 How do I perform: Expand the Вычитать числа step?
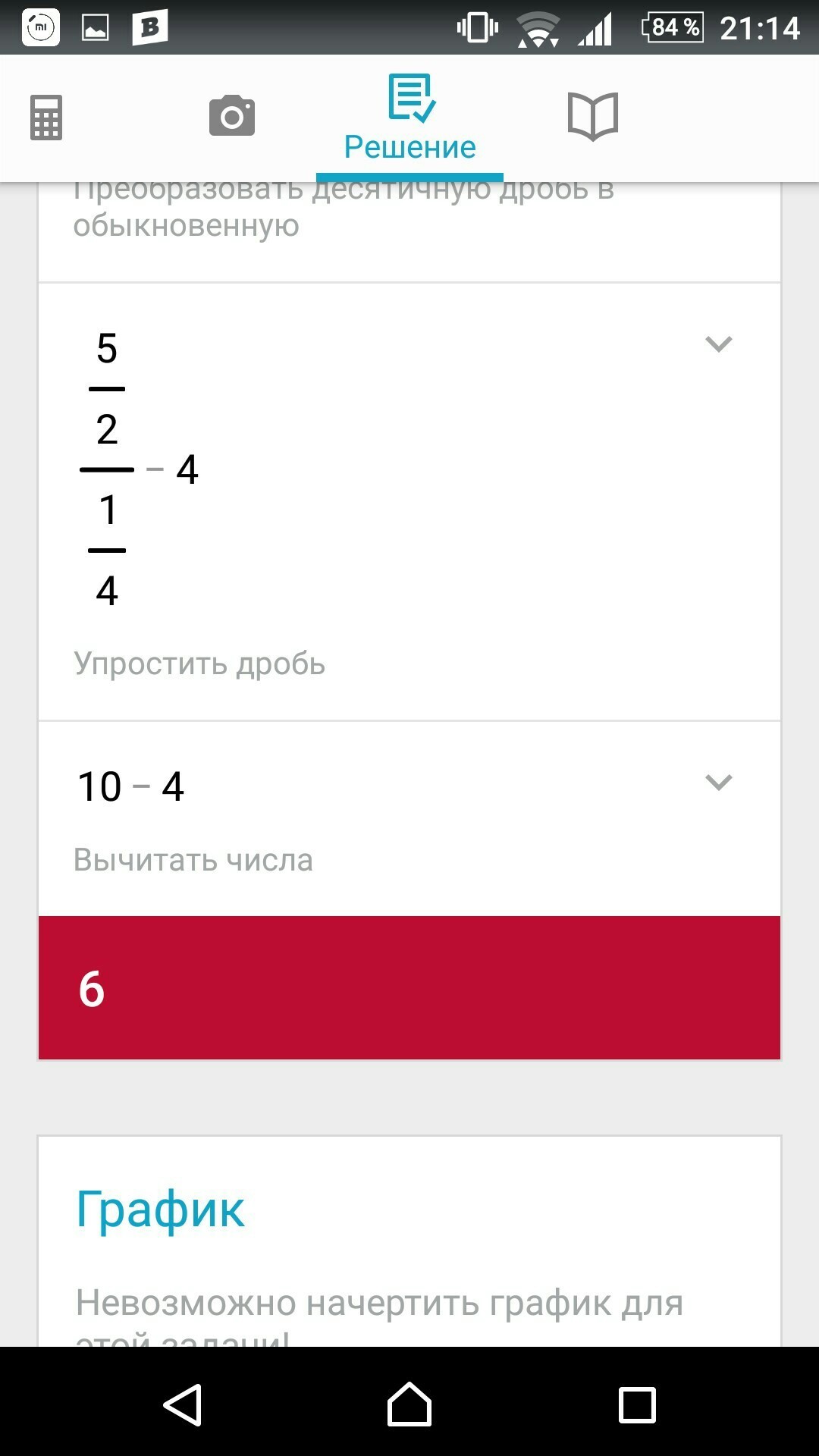click(718, 782)
